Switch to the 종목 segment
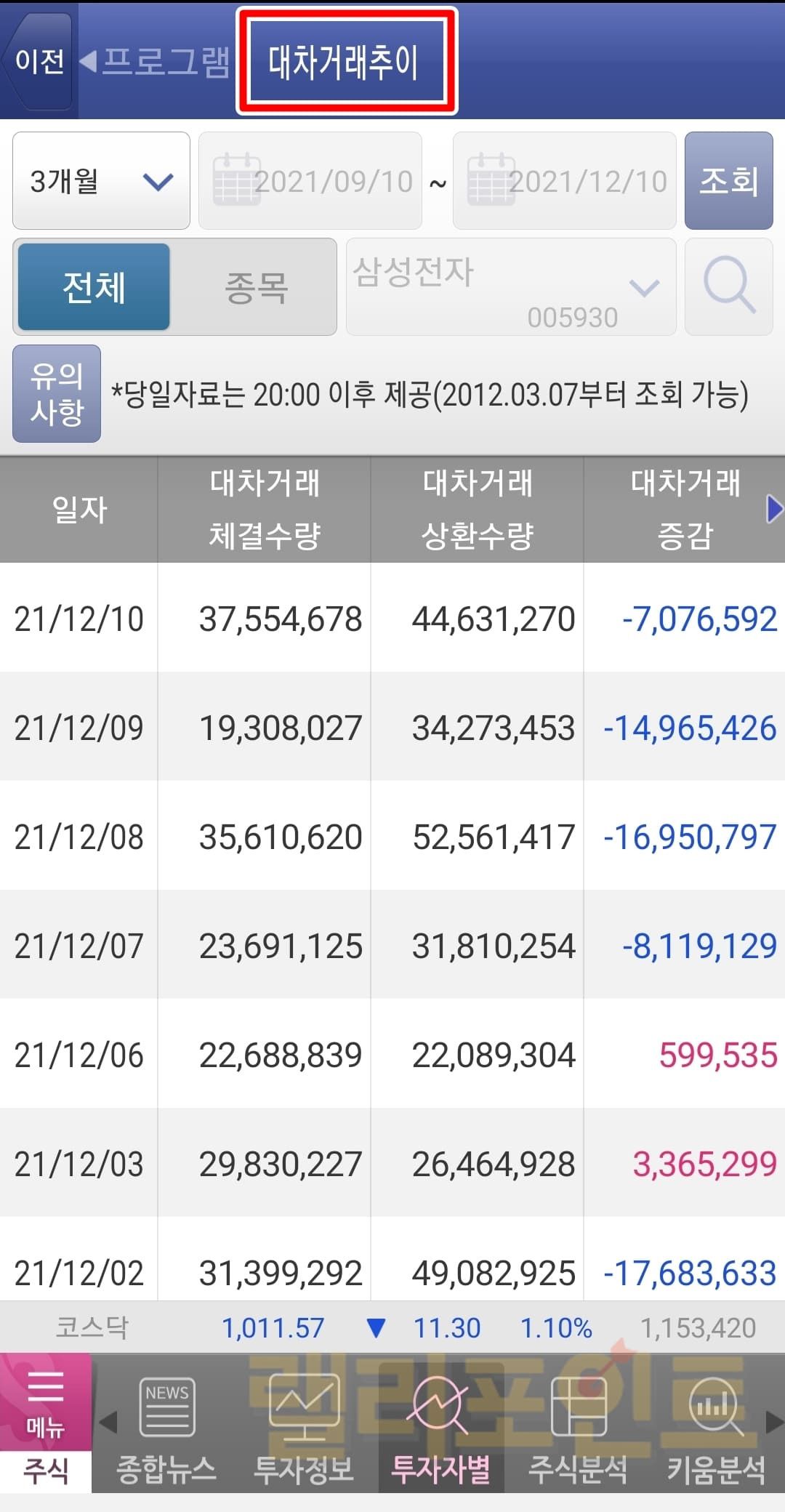 255,287
